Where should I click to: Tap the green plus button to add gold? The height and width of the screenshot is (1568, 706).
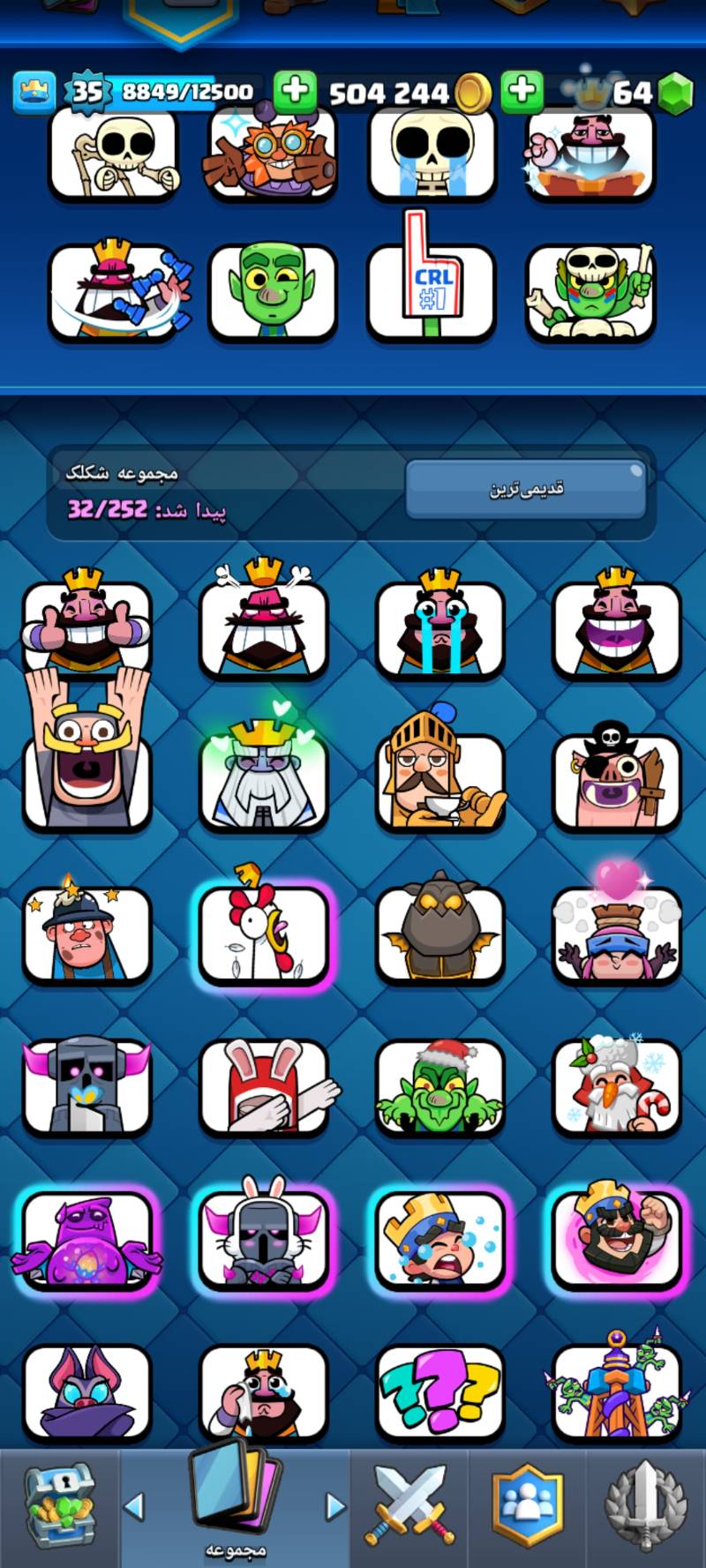[295, 91]
